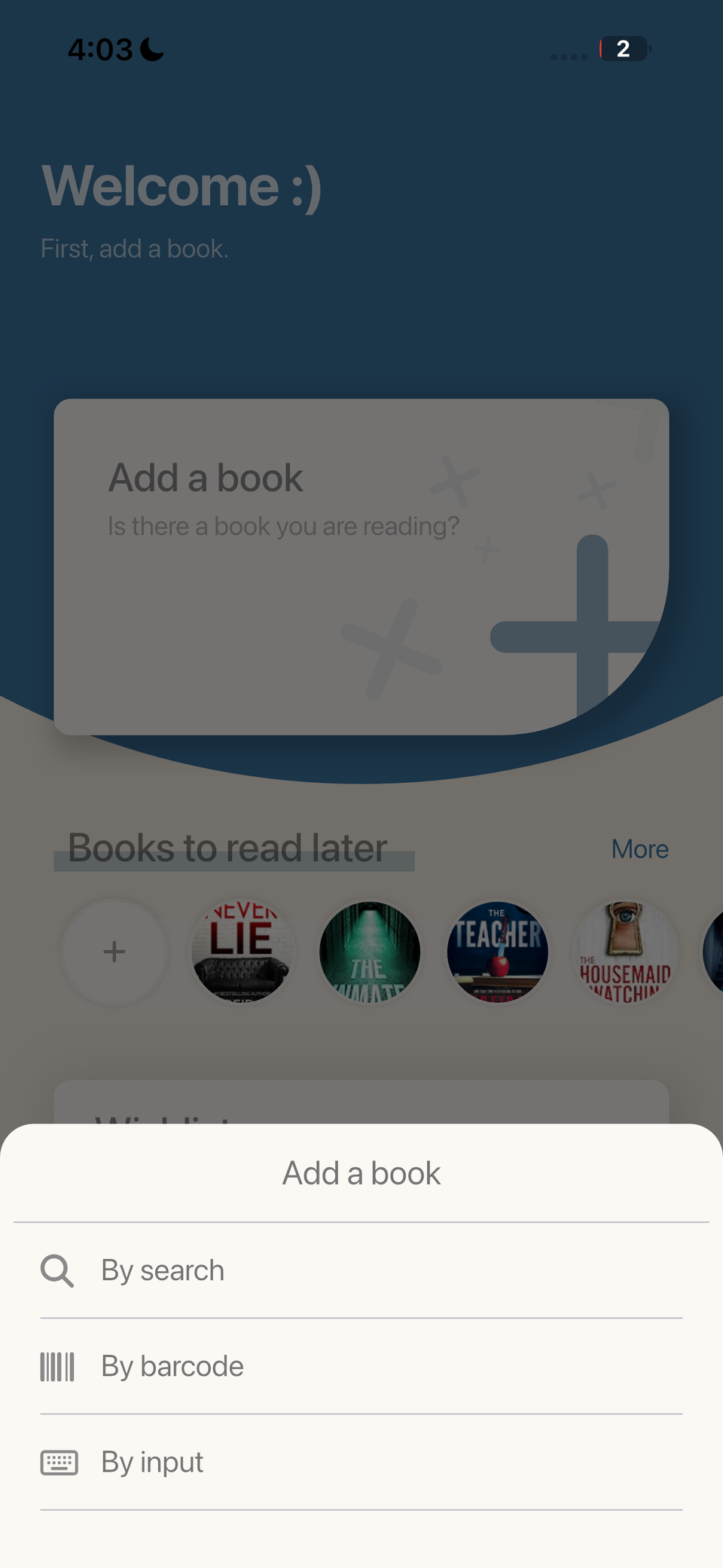This screenshot has height=1568, width=723.
Task: Open More for Books to read later
Action: [x=639, y=849]
